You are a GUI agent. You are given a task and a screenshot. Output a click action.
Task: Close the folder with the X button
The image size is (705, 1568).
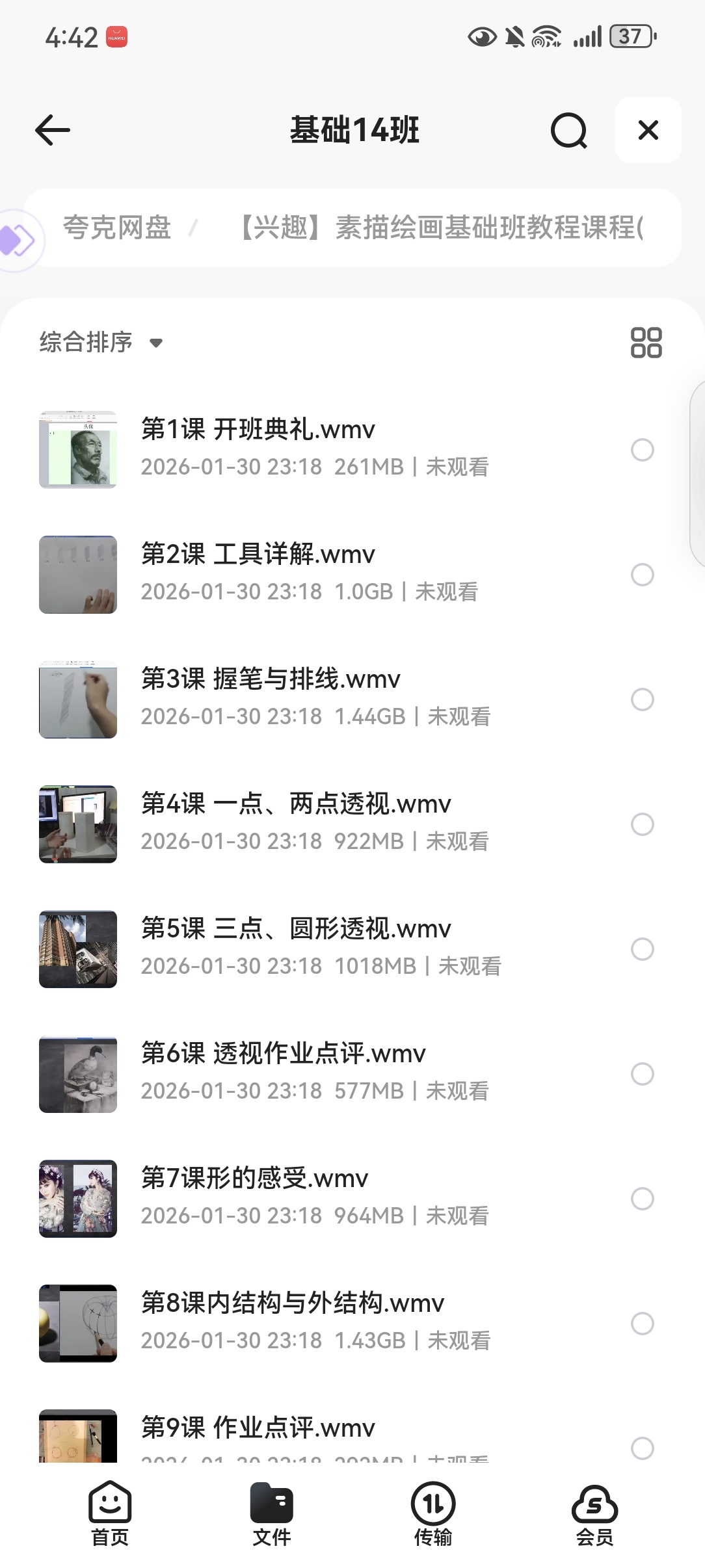click(648, 130)
